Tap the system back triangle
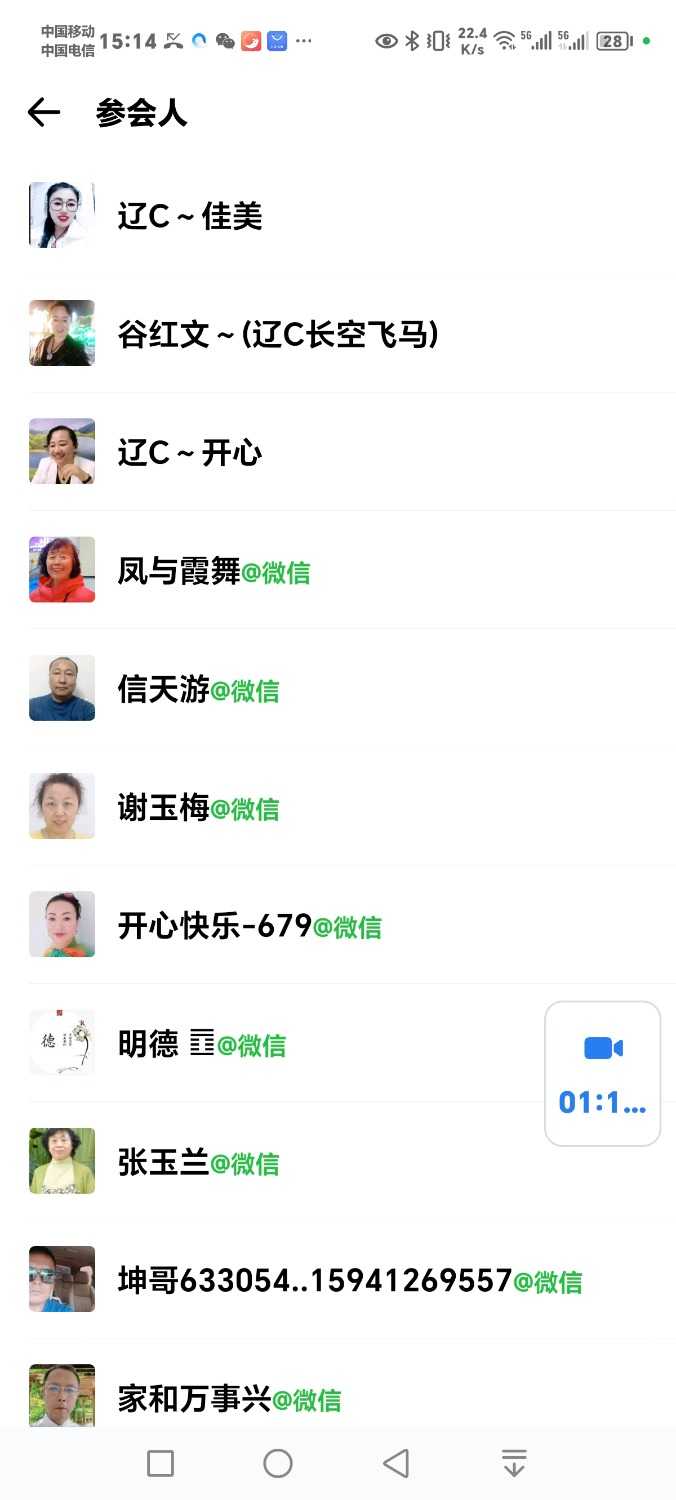This screenshot has width=676, height=1500. [396, 1464]
